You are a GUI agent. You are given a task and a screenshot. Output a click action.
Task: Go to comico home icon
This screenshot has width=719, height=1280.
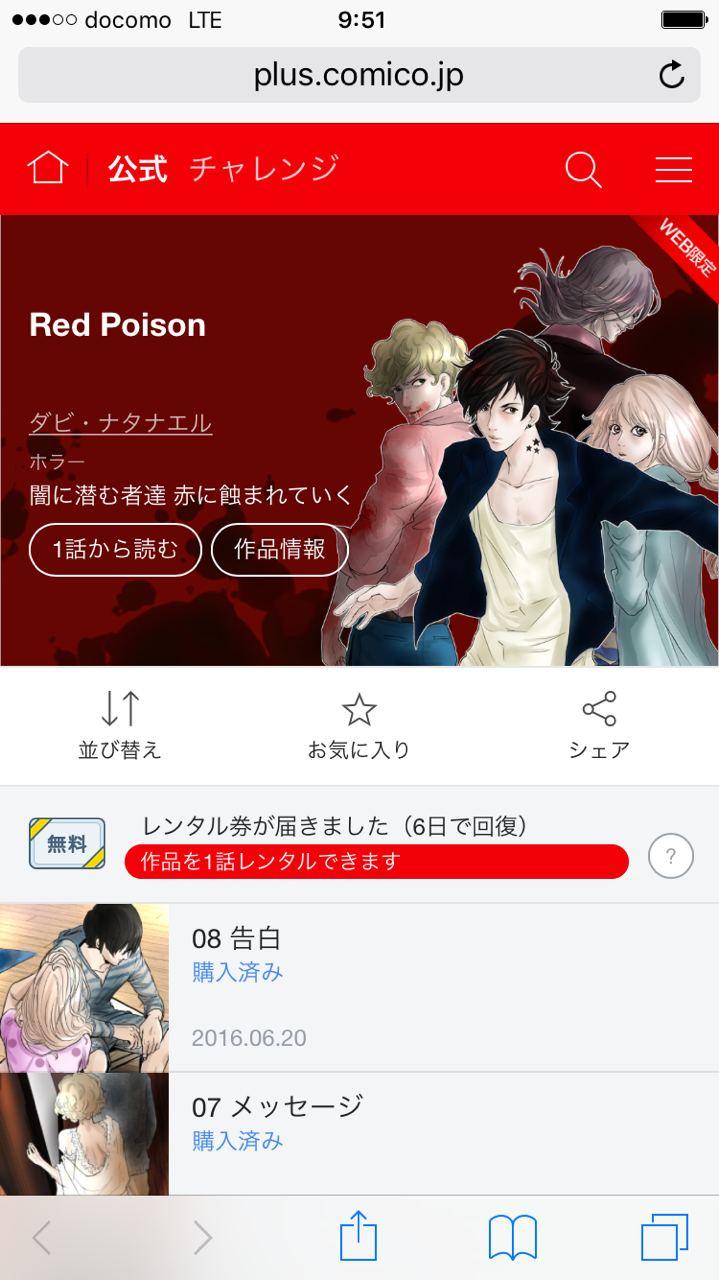click(48, 169)
